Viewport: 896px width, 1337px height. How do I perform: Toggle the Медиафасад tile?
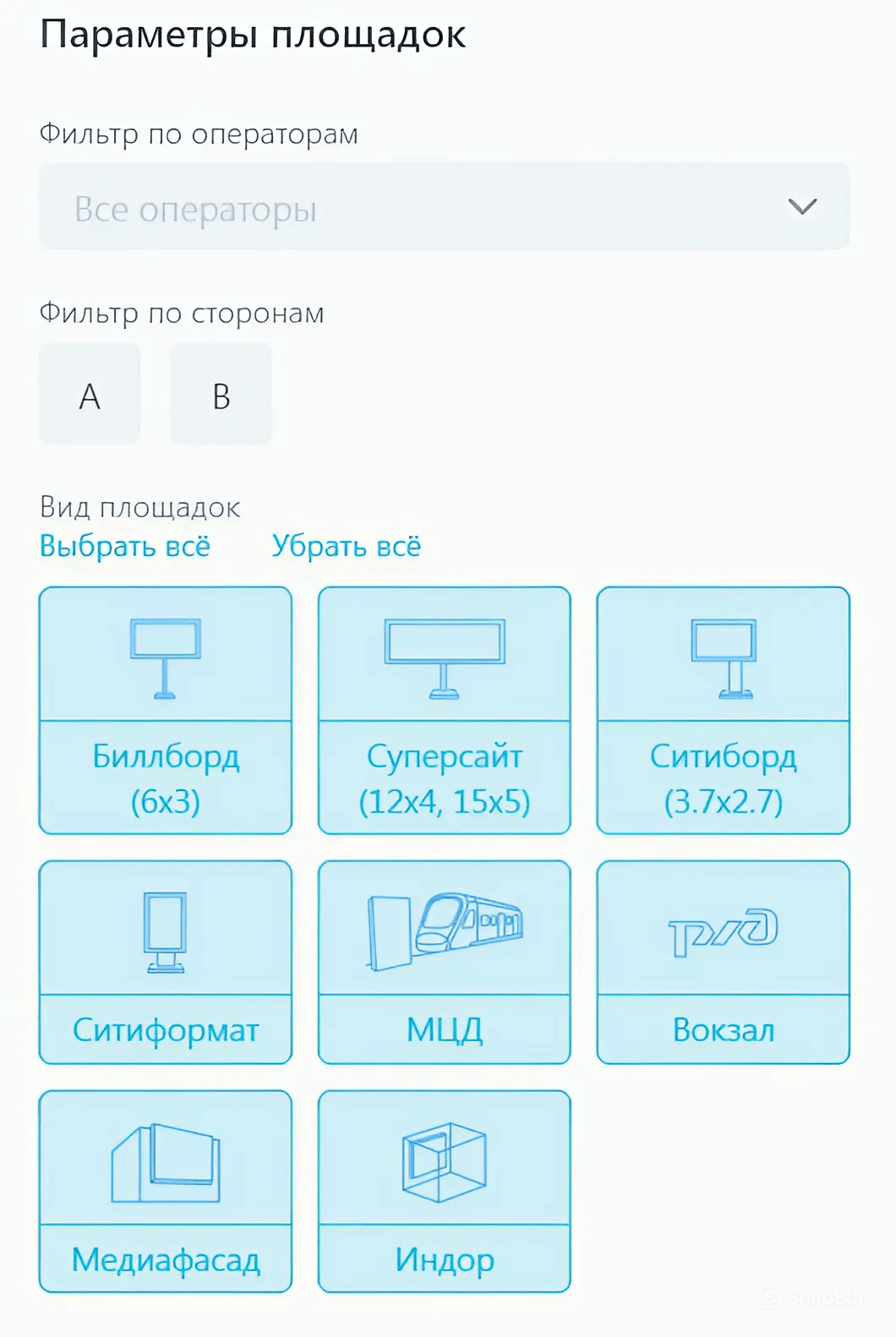point(166,1191)
